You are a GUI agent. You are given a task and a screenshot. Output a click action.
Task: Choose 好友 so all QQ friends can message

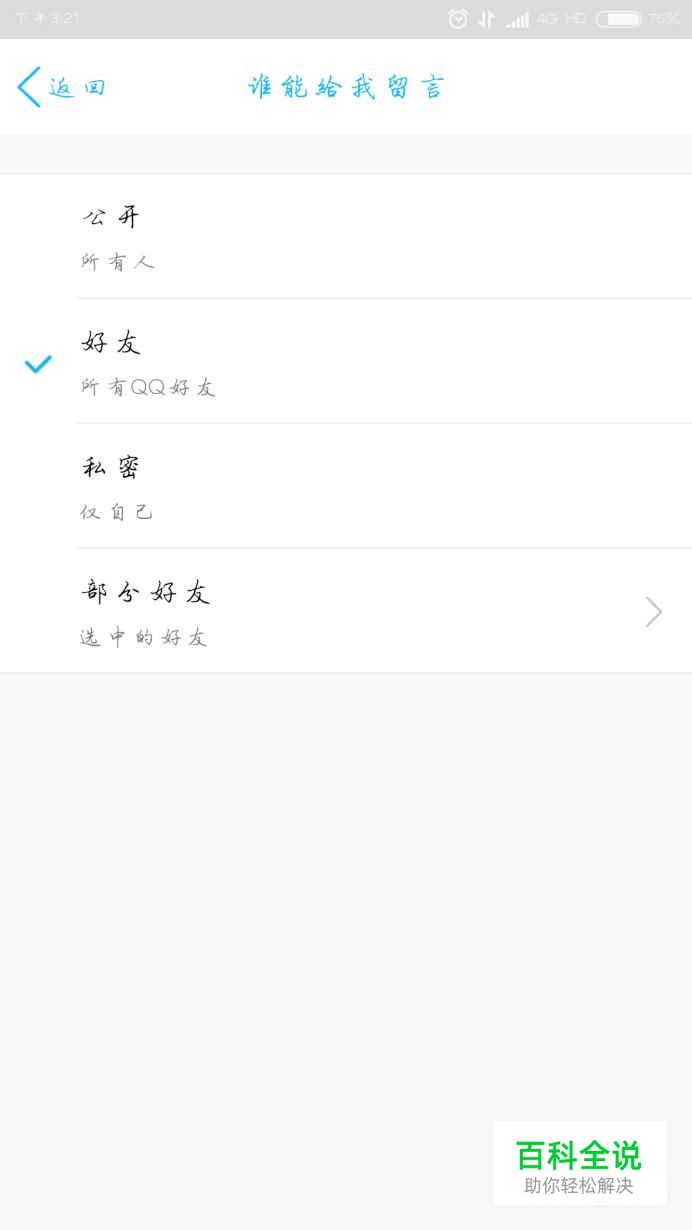point(346,361)
